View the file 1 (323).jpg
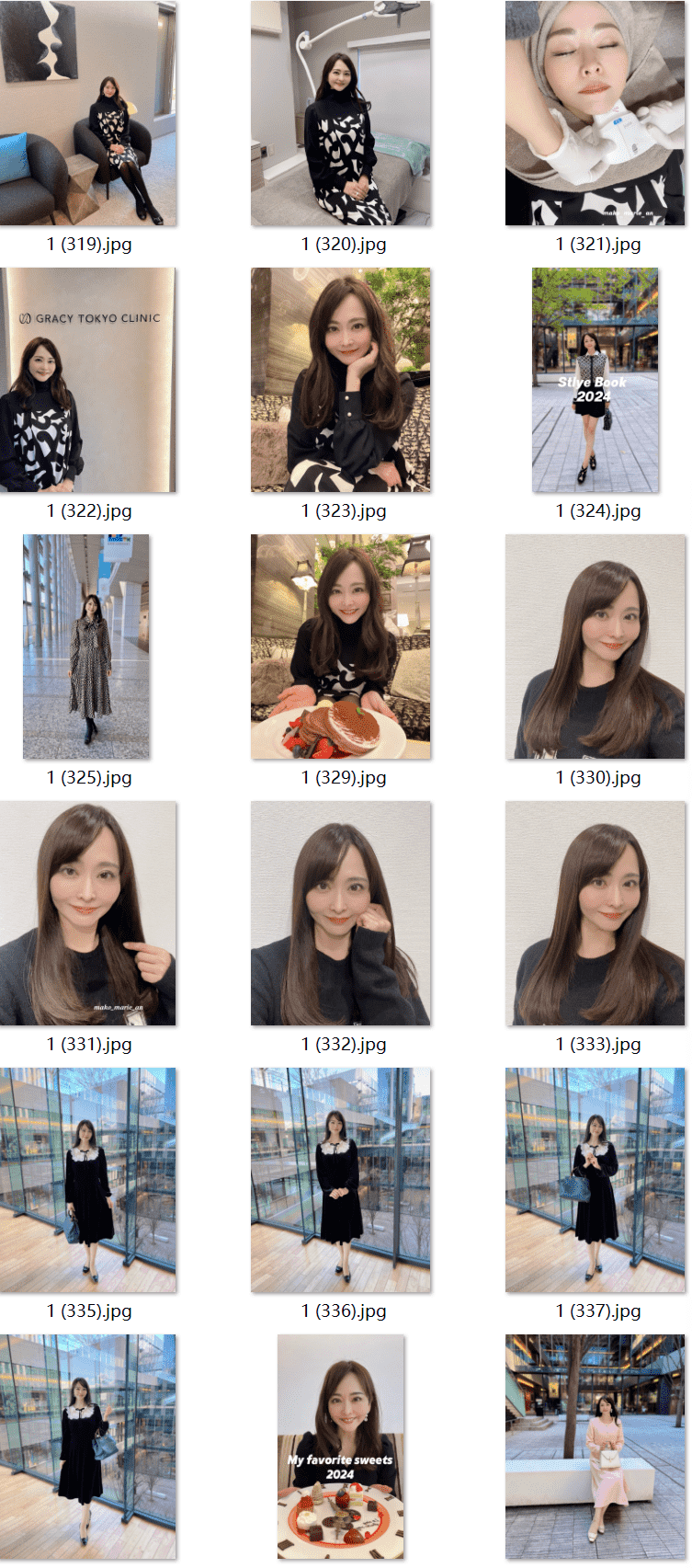 341,380
